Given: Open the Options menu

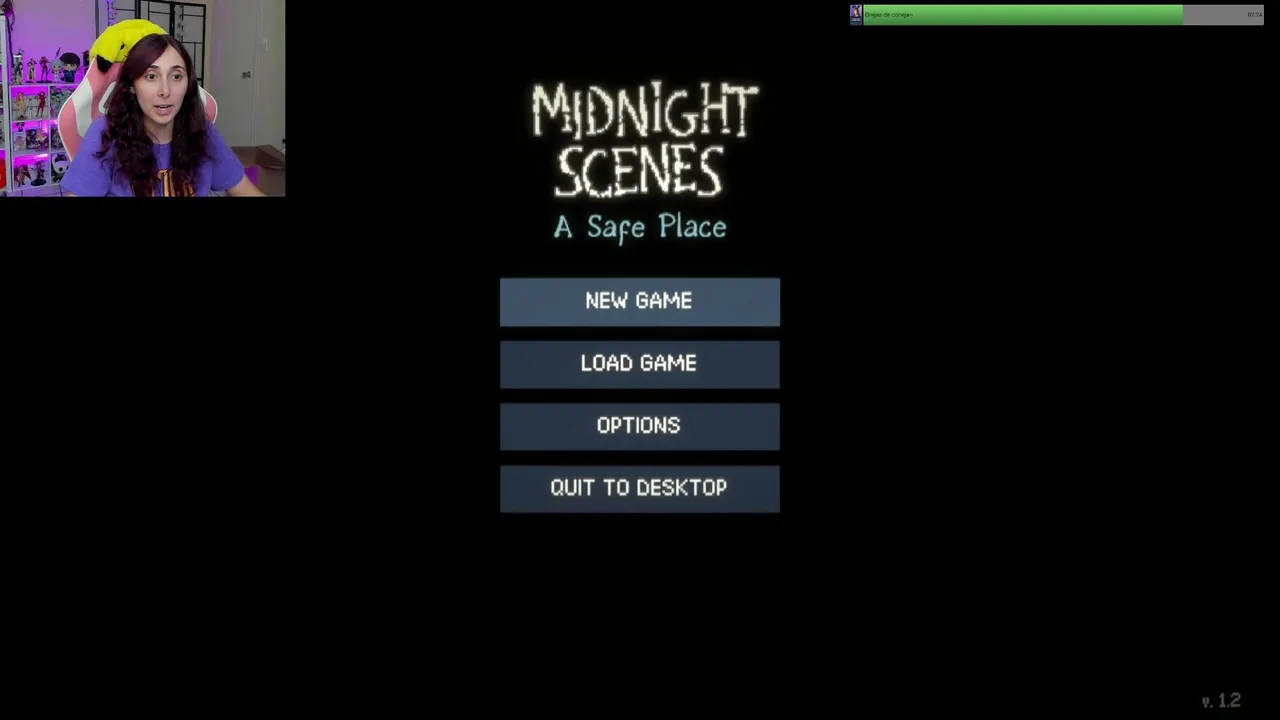Looking at the screenshot, I should click(639, 426).
